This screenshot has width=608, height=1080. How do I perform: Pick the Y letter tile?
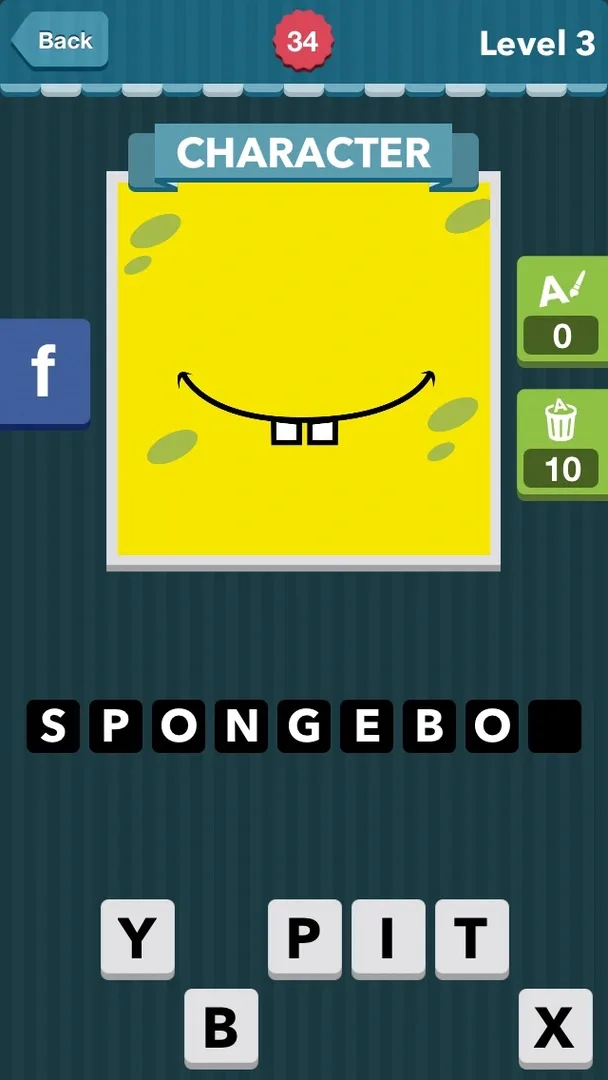[x=137, y=937]
